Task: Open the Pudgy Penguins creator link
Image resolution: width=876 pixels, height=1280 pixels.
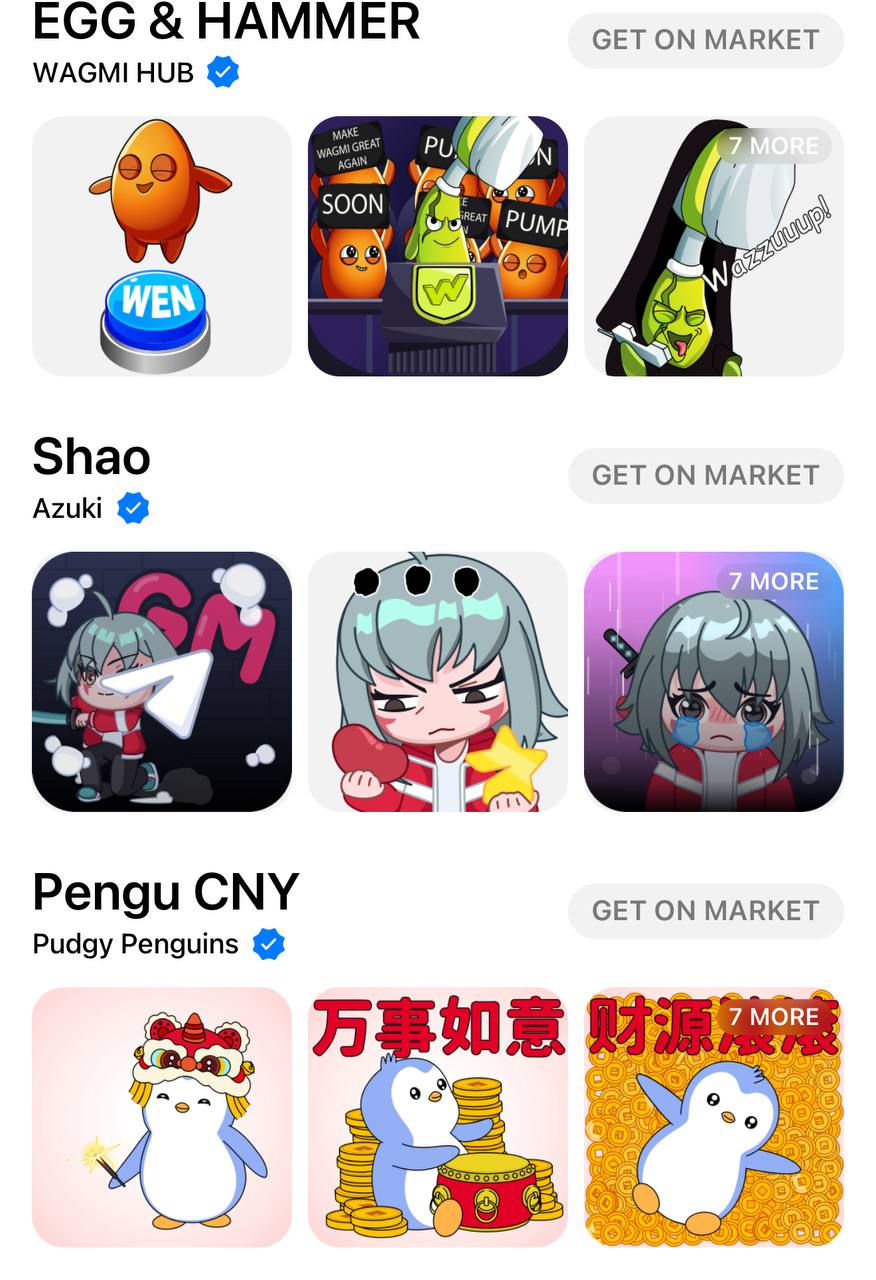Action: click(135, 944)
